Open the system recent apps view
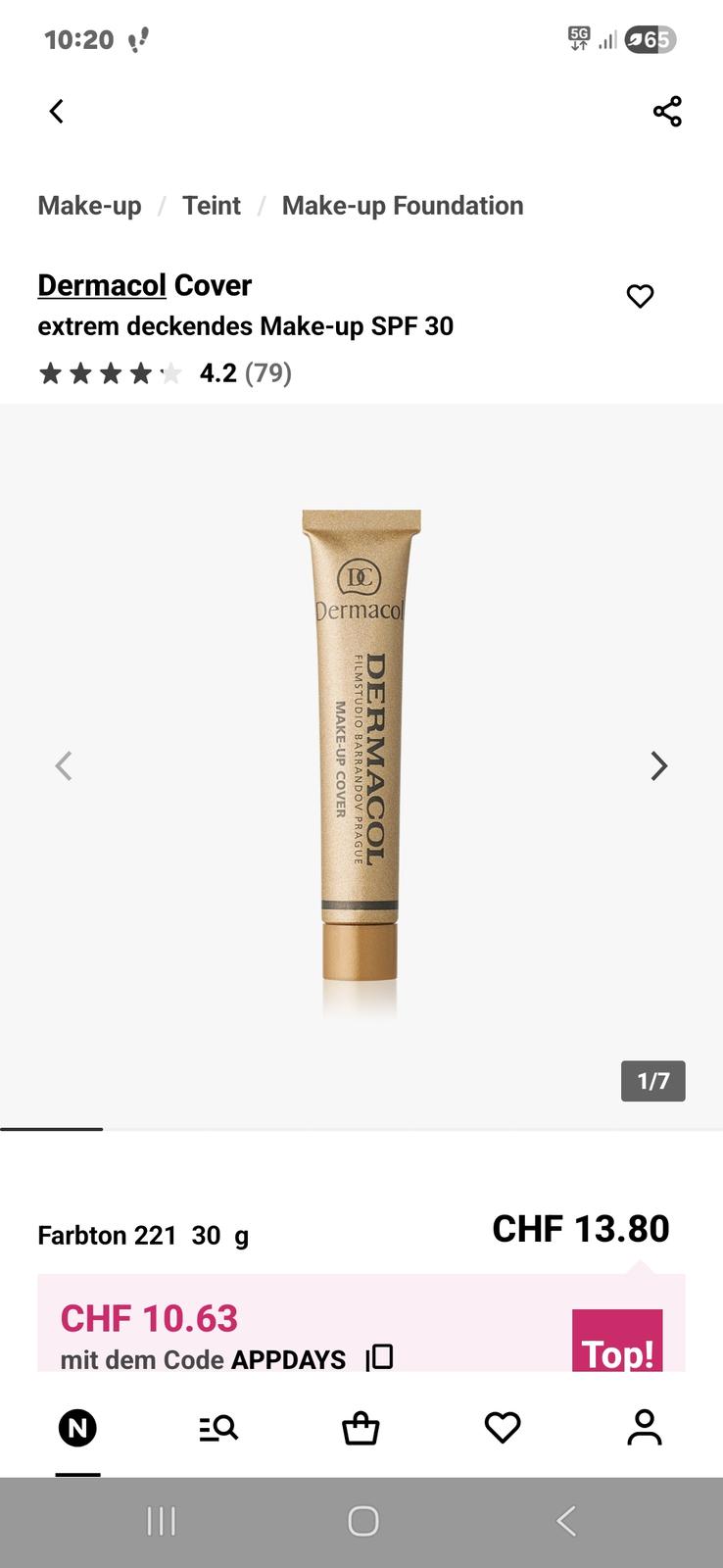Screen dimensions: 723x1568 pos(161,1521)
